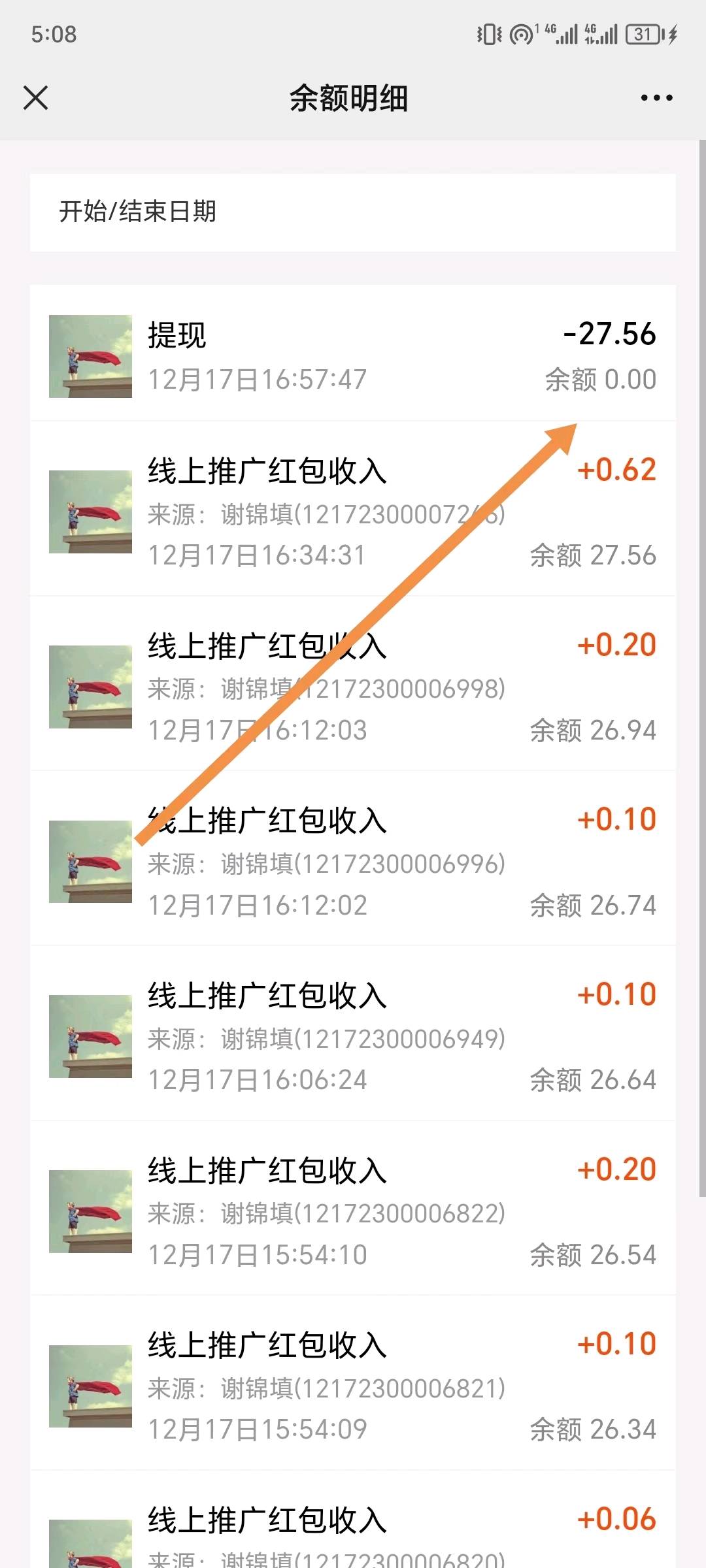This screenshot has width=706, height=1568.
Task: Open the three-dot overflow menu
Action: pos(656,98)
